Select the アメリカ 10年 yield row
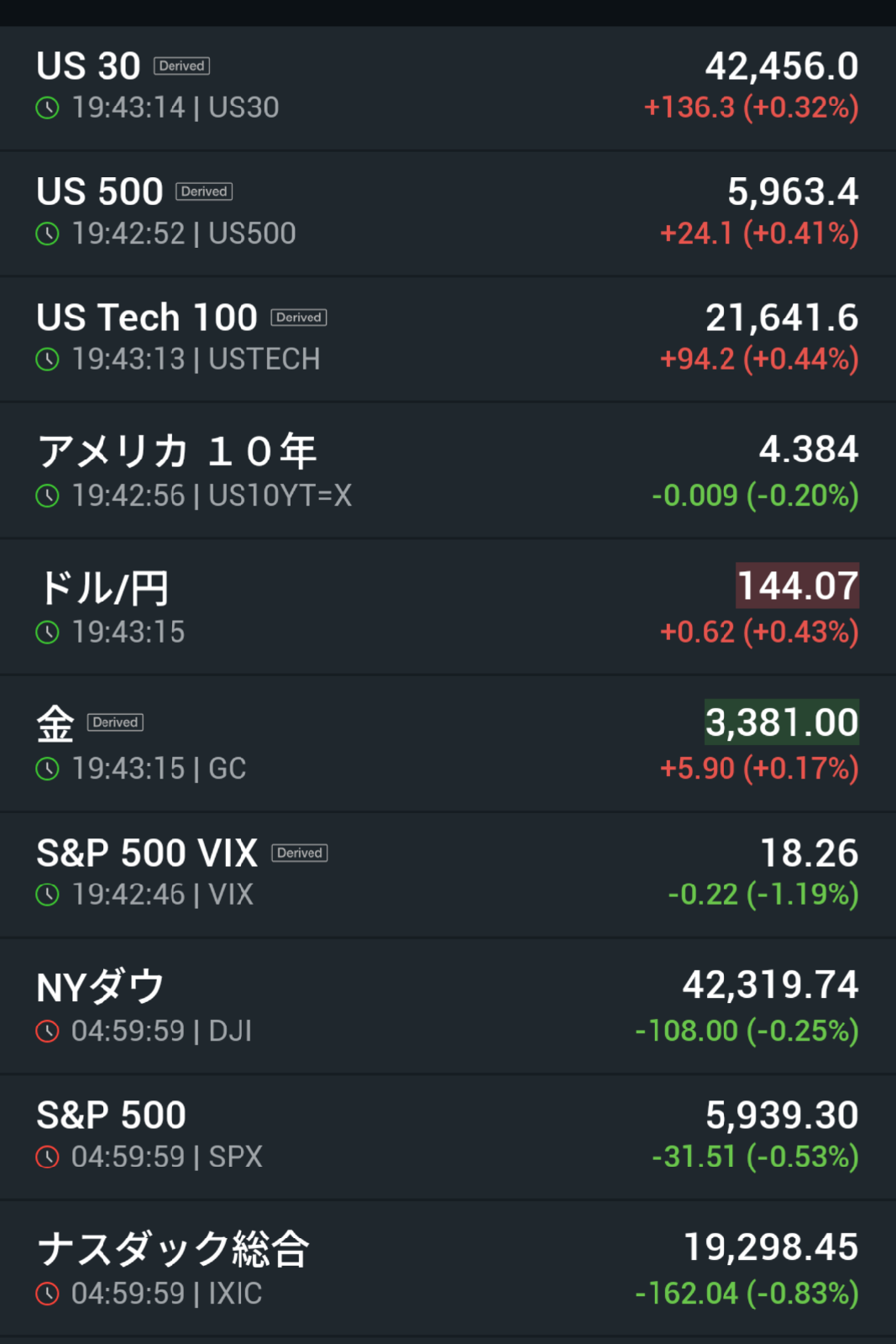The height and width of the screenshot is (1344, 896). pos(448,470)
